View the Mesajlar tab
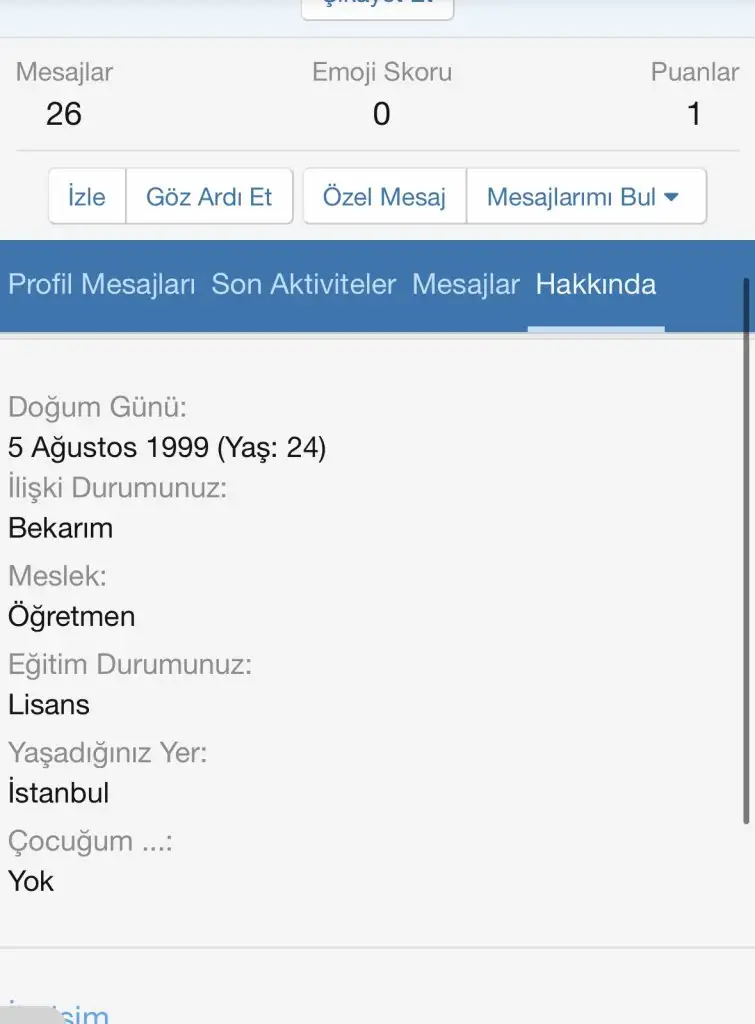This screenshot has width=755, height=1024. coord(466,285)
